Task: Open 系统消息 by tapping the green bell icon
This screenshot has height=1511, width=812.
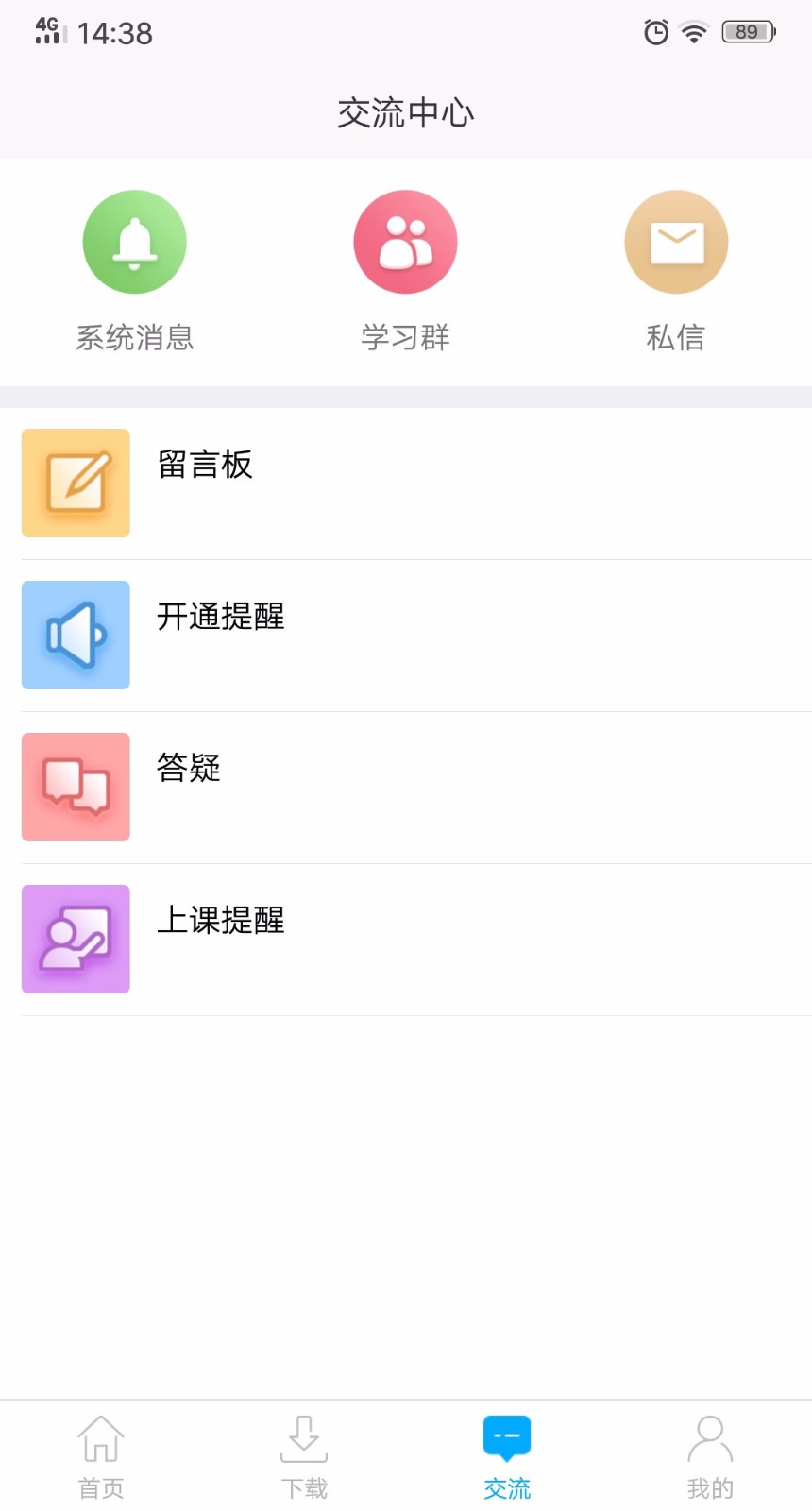Action: [x=135, y=242]
